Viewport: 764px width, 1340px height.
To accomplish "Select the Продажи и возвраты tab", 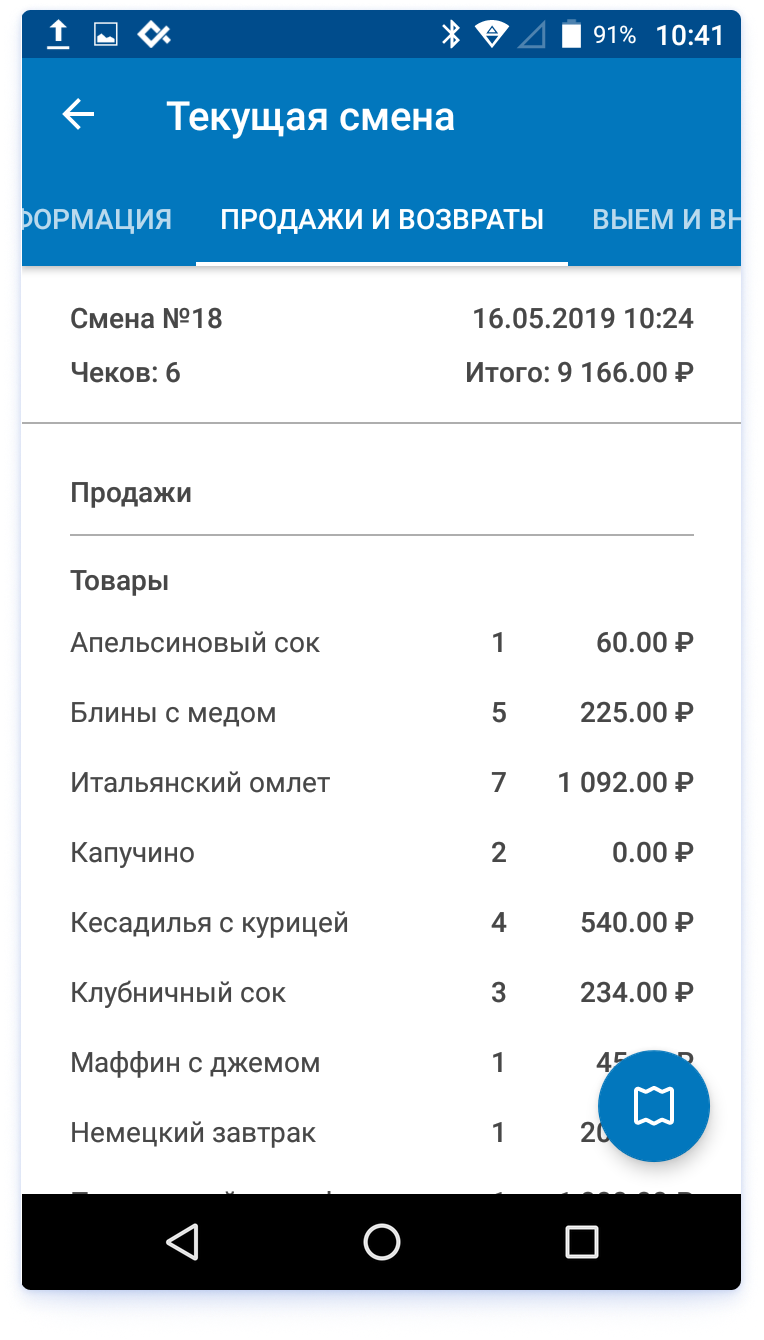I will pyautogui.click(x=382, y=220).
